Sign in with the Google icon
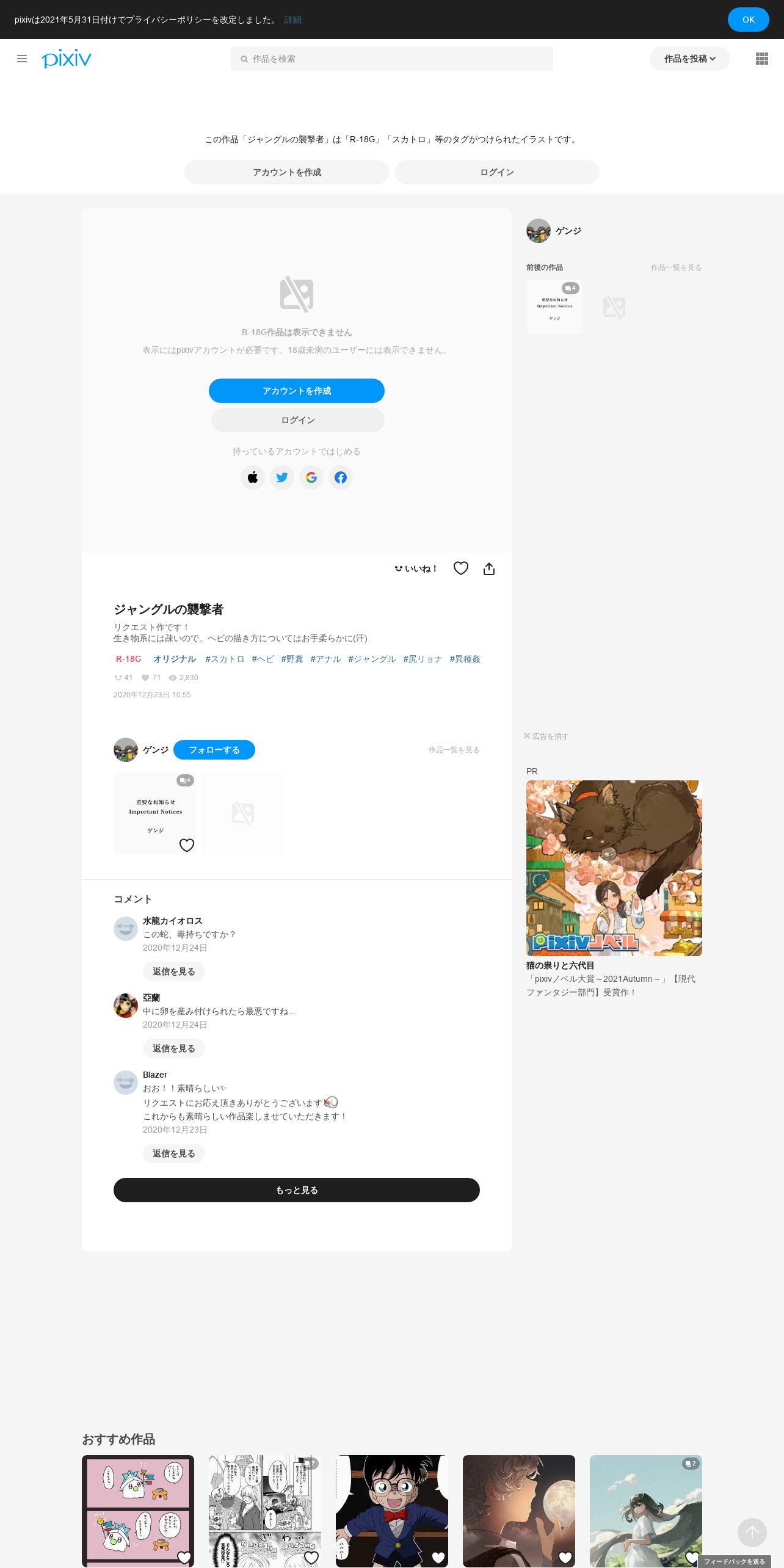784x1568 pixels. pos(311,477)
